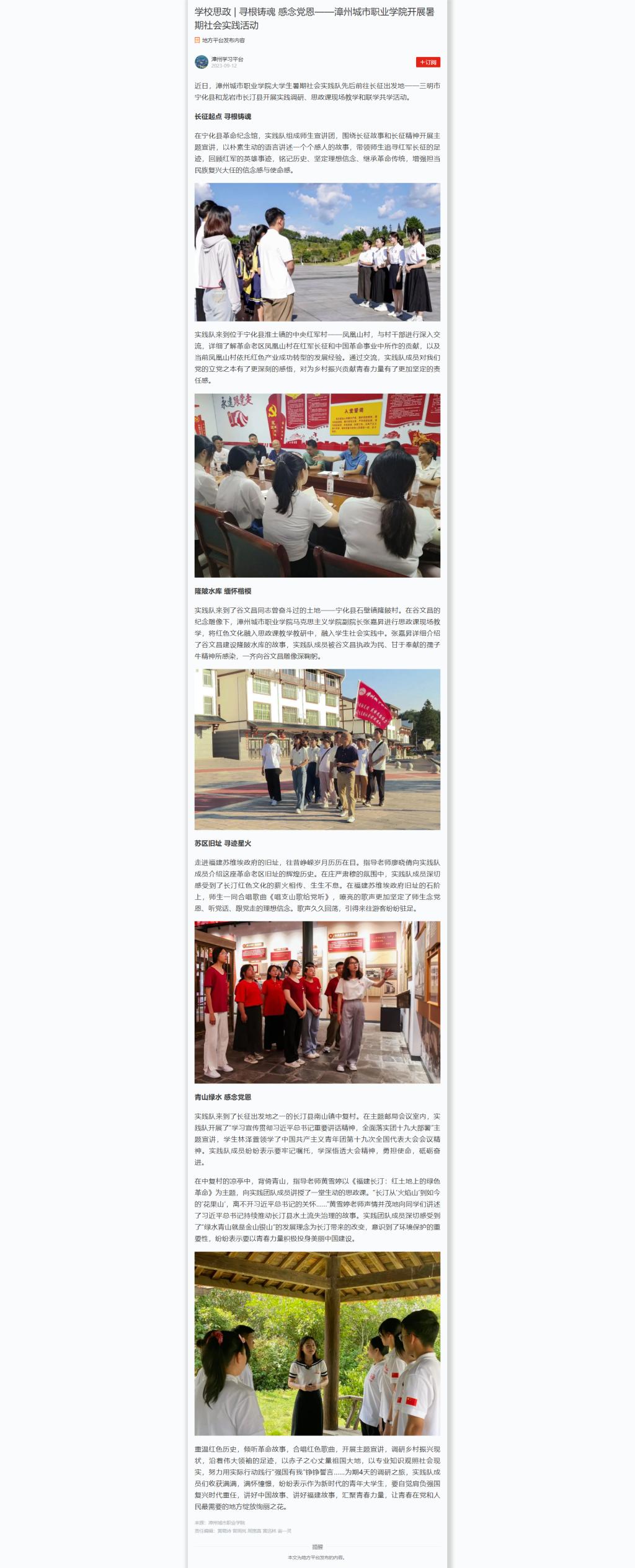This screenshot has height=1568, width=635.
Task: View the village meeting room photo
Action: (317, 485)
